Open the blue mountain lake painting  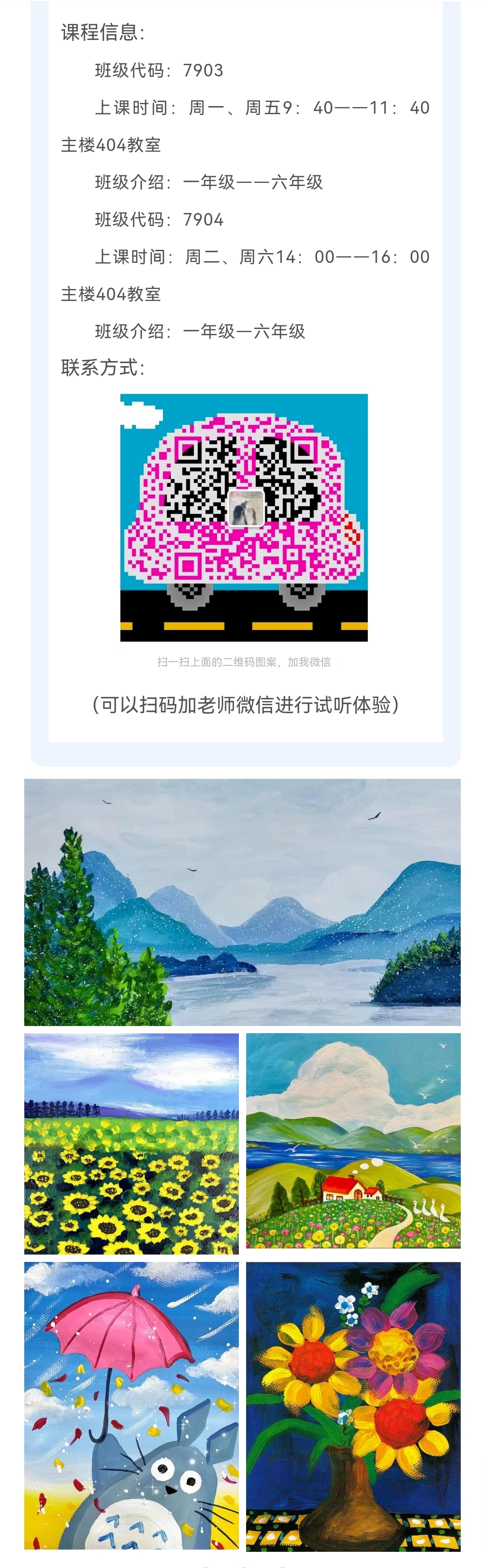[x=242, y=902]
